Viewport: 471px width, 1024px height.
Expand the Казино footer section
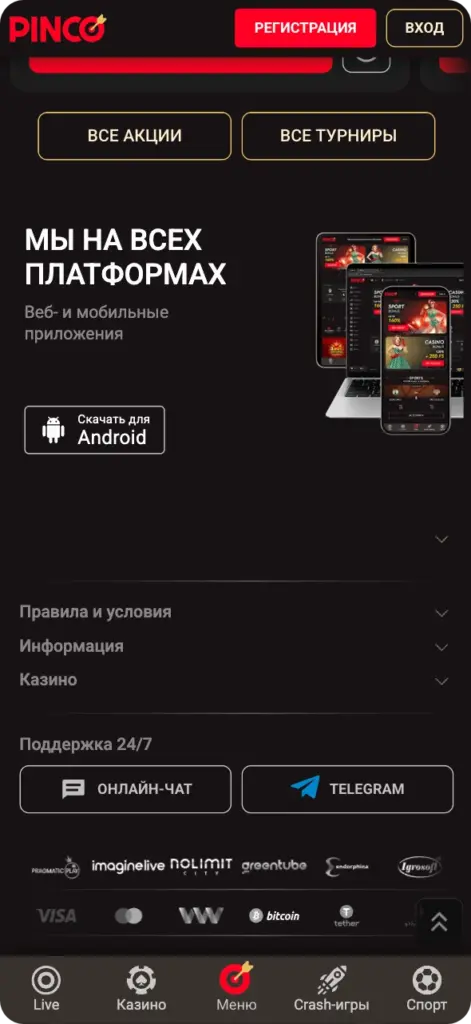click(235, 680)
